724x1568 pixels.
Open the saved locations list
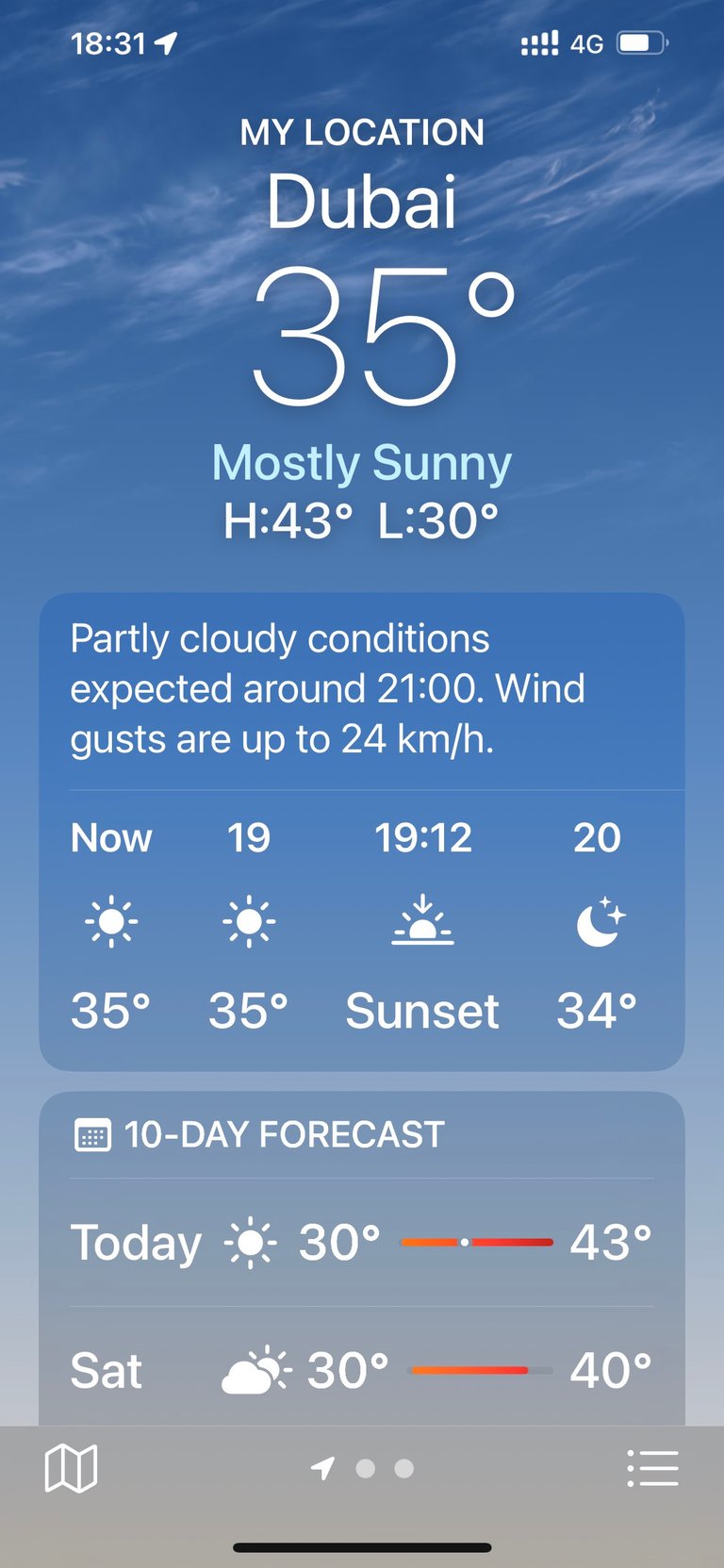coord(652,1468)
